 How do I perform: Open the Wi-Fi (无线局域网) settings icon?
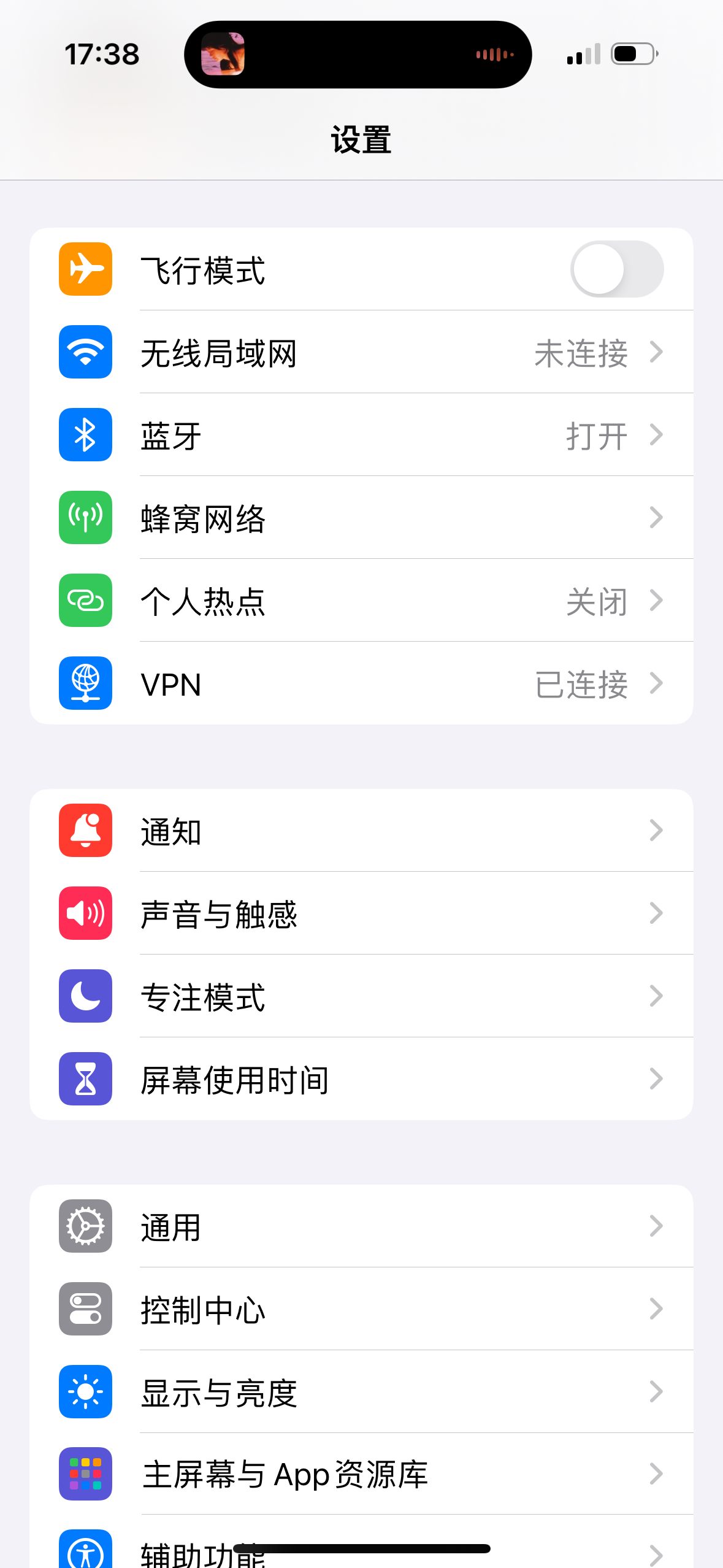coord(85,352)
